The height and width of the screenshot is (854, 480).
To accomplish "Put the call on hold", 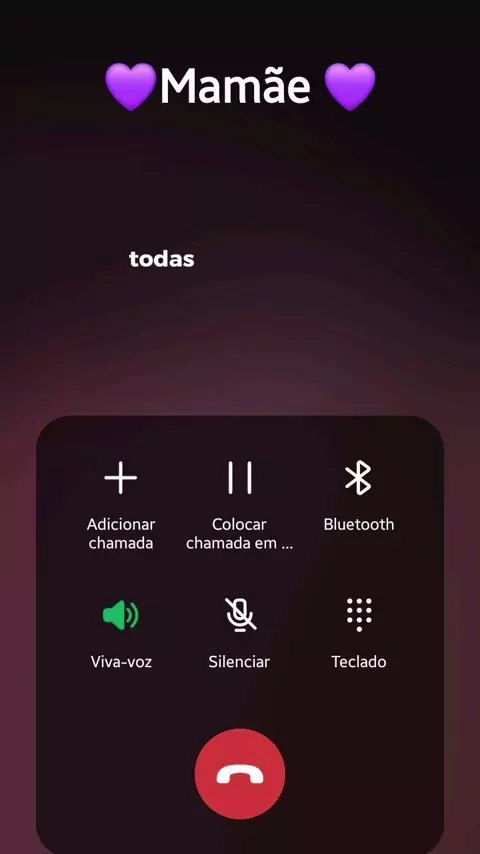I will [x=240, y=504].
